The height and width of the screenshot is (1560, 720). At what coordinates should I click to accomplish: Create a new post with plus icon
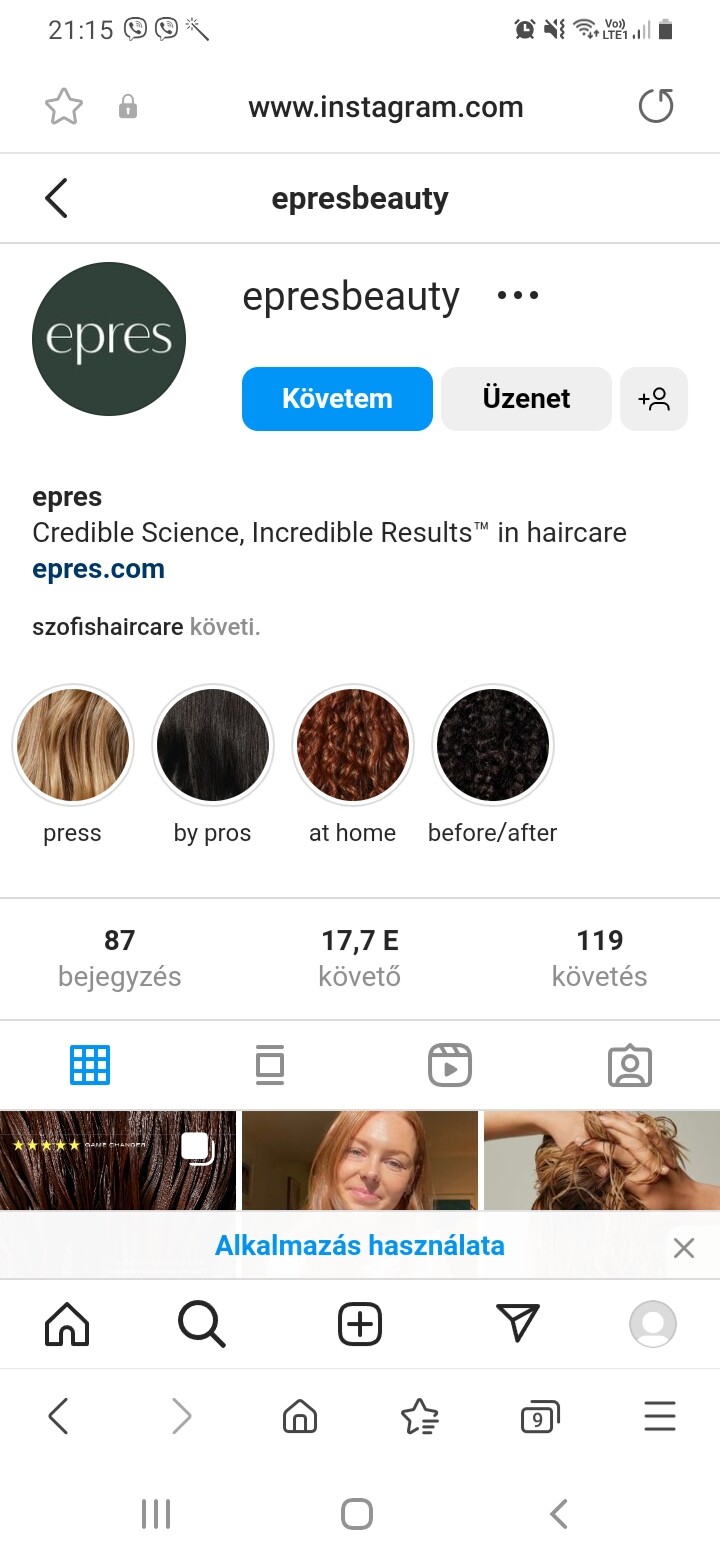(360, 1325)
